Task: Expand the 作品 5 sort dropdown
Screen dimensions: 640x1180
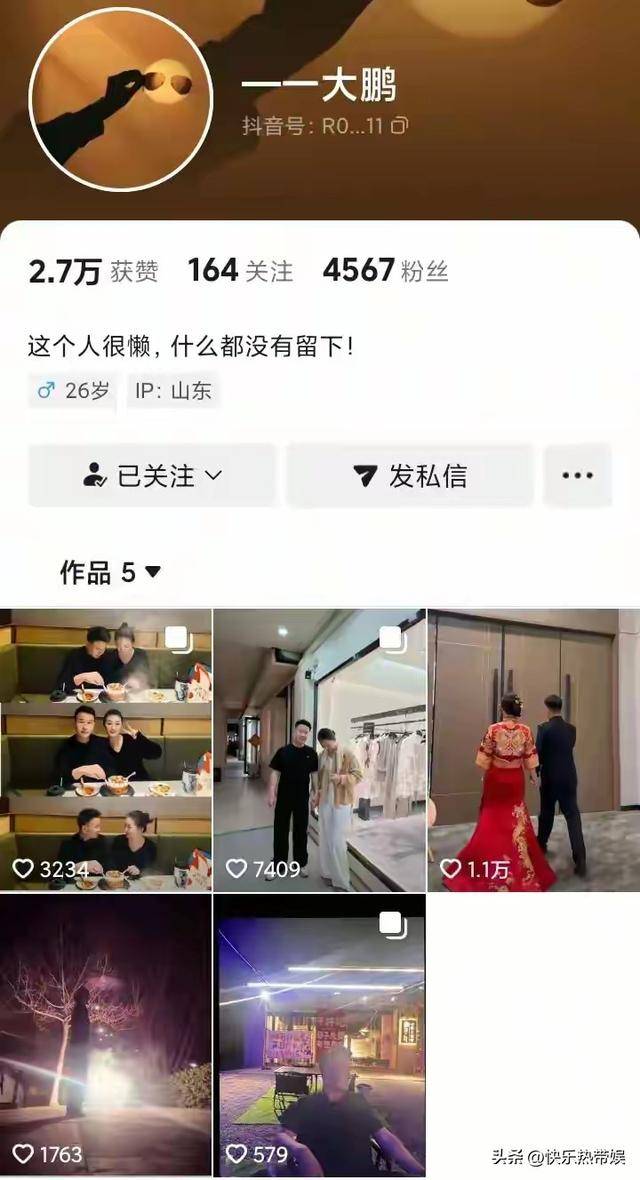Action: 110,573
